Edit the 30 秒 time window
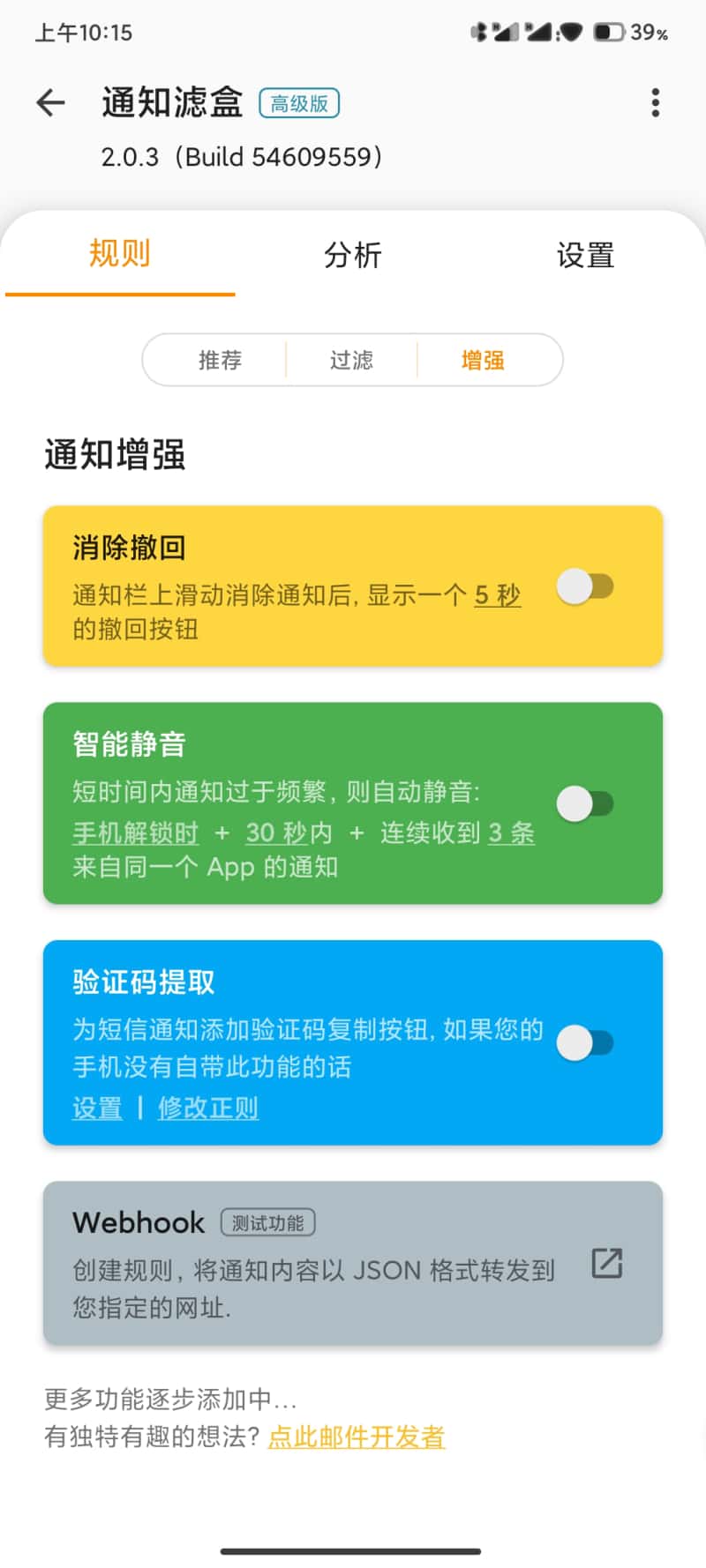The height and width of the screenshot is (1568, 706). point(275,833)
